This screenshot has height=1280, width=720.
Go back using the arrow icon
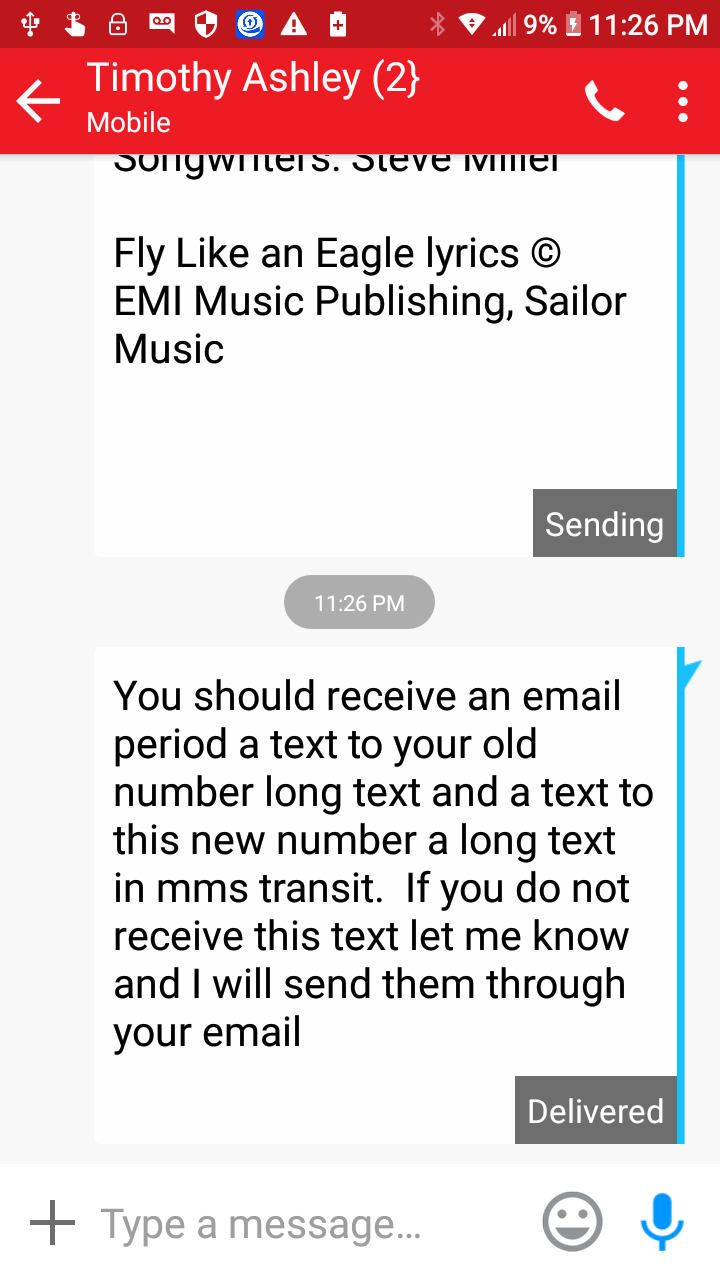coord(39,101)
